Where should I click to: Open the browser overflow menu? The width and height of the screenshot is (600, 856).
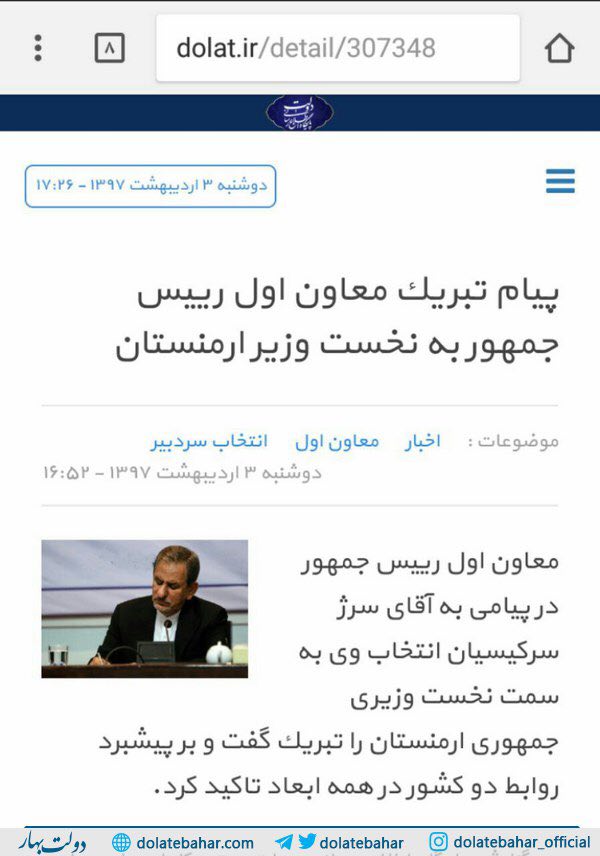click(38, 47)
